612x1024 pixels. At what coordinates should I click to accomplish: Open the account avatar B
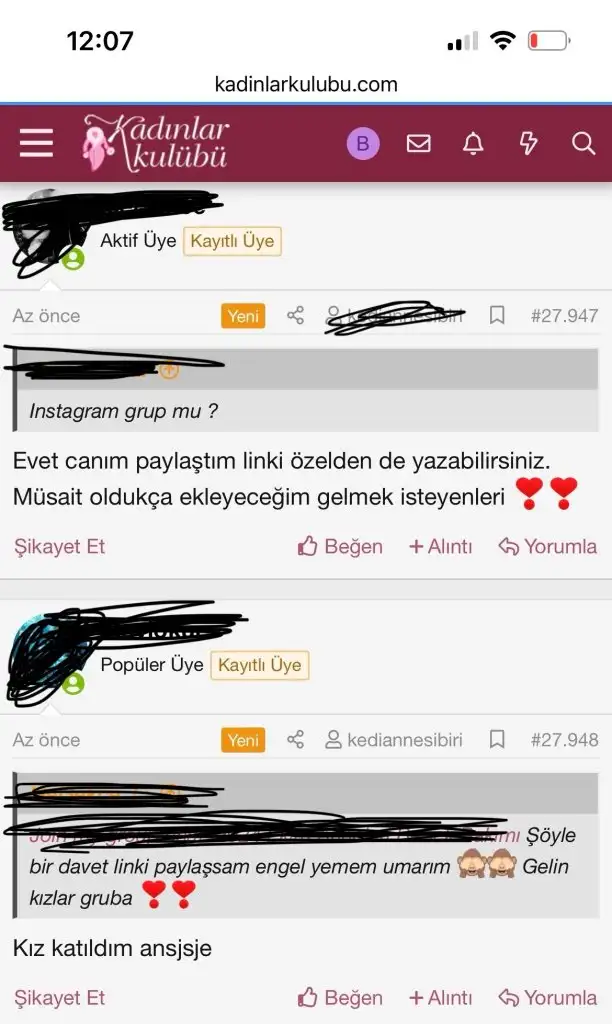click(362, 144)
